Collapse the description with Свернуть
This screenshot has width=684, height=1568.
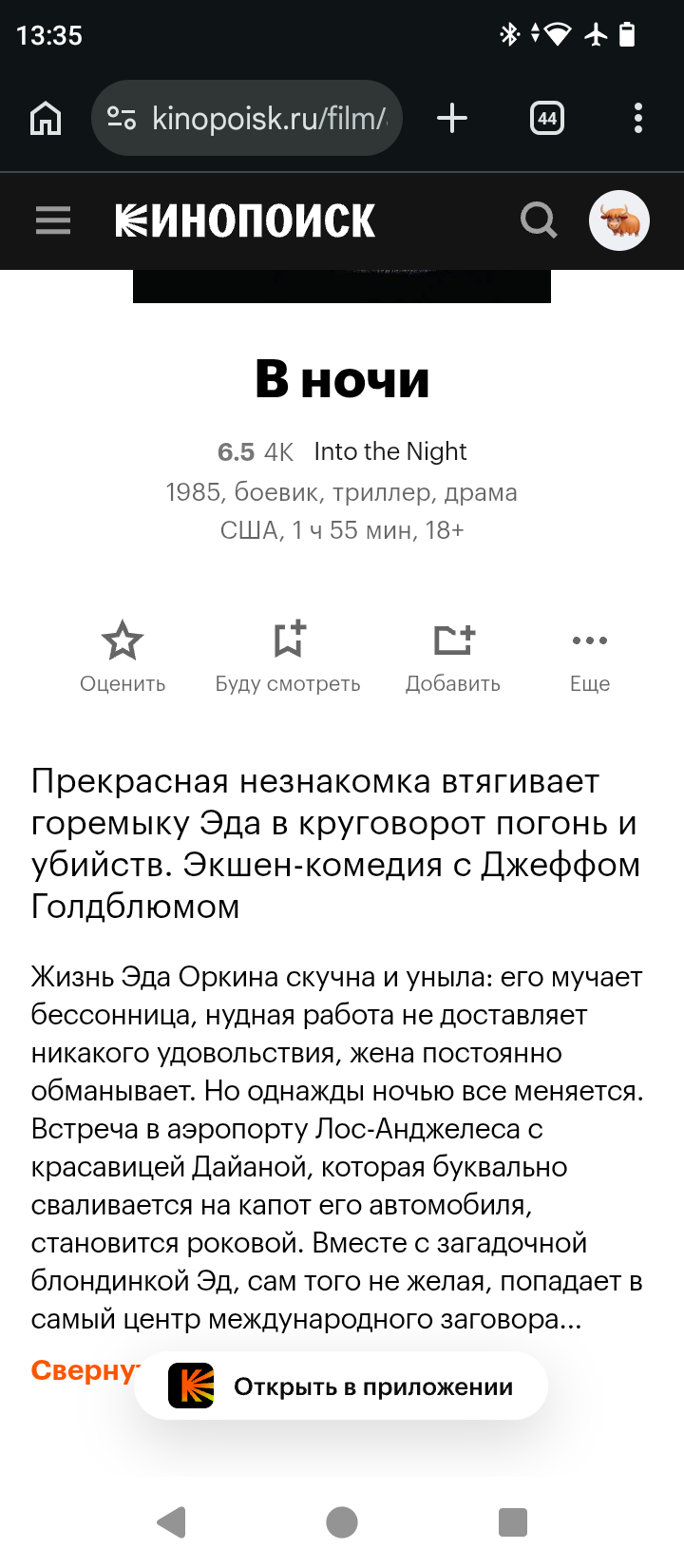[85, 1370]
